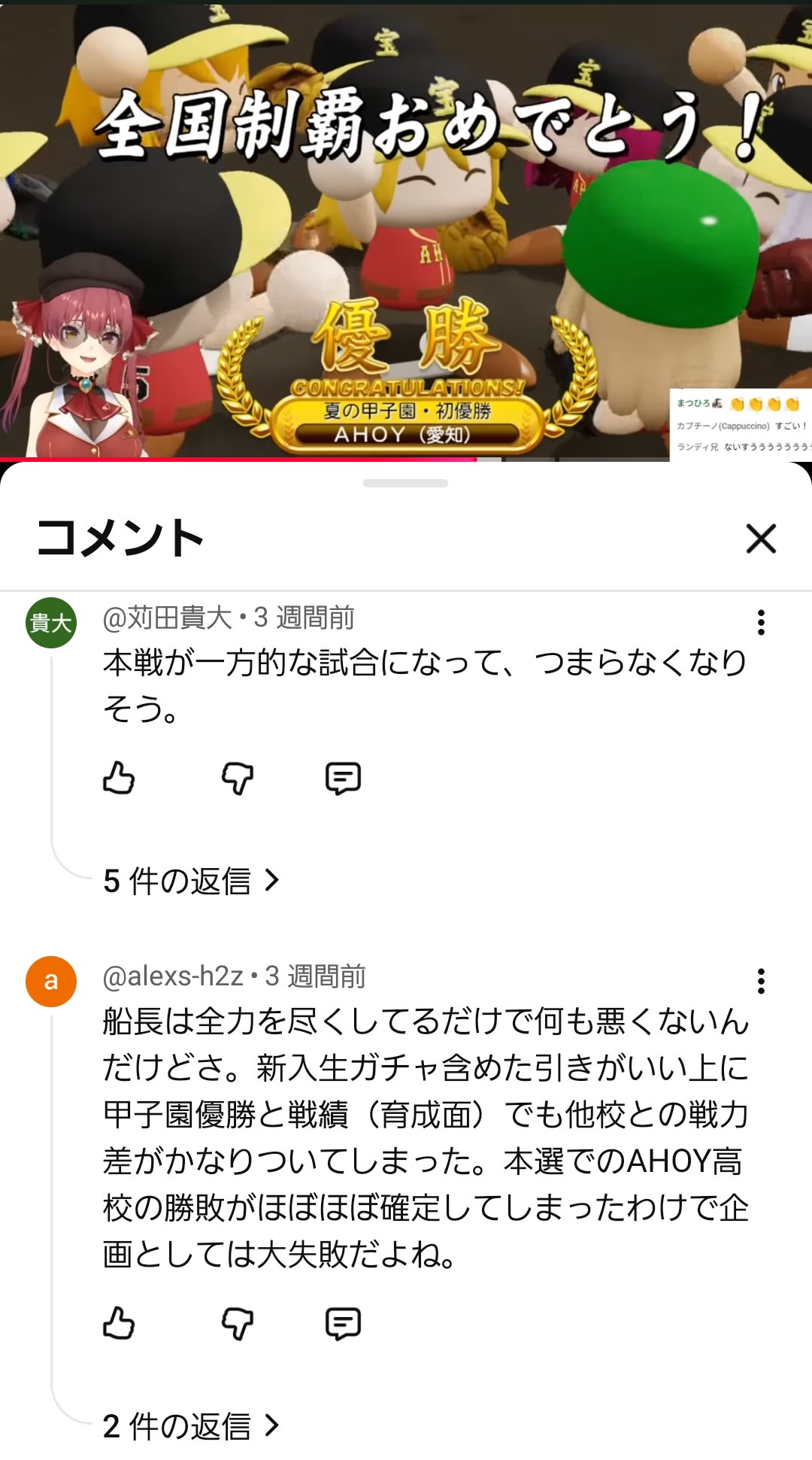Expand the 5 件の返信 replies
The height and width of the screenshot is (1460, 812).
(191, 880)
